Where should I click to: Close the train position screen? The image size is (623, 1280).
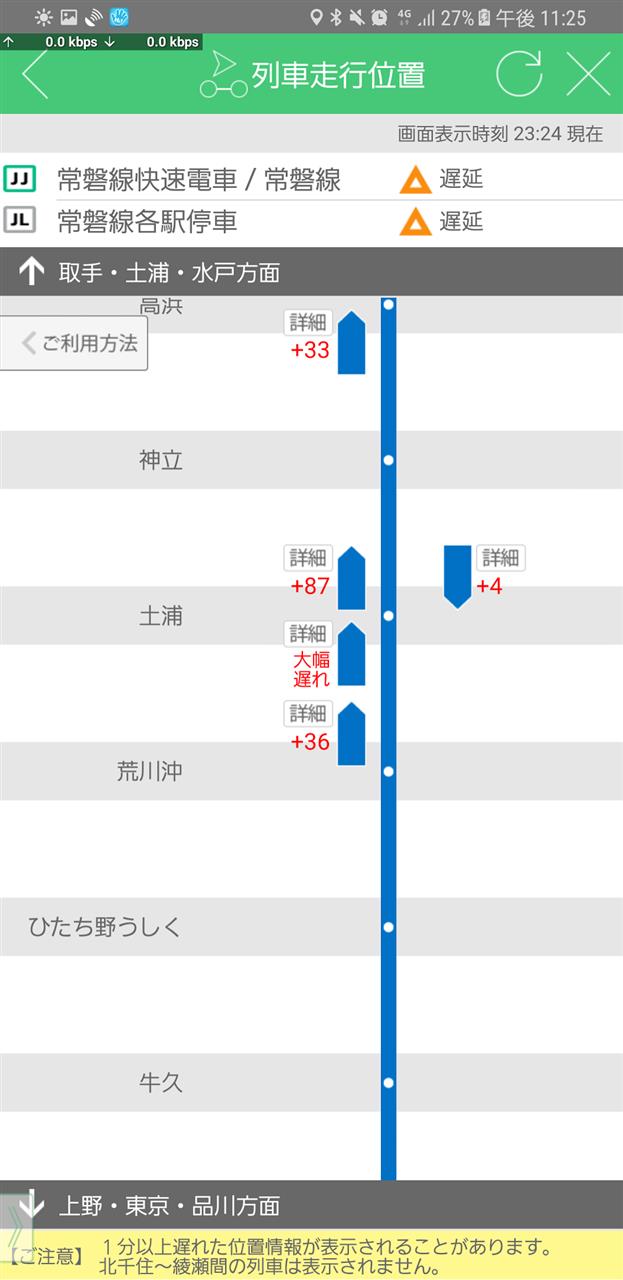(x=588, y=74)
